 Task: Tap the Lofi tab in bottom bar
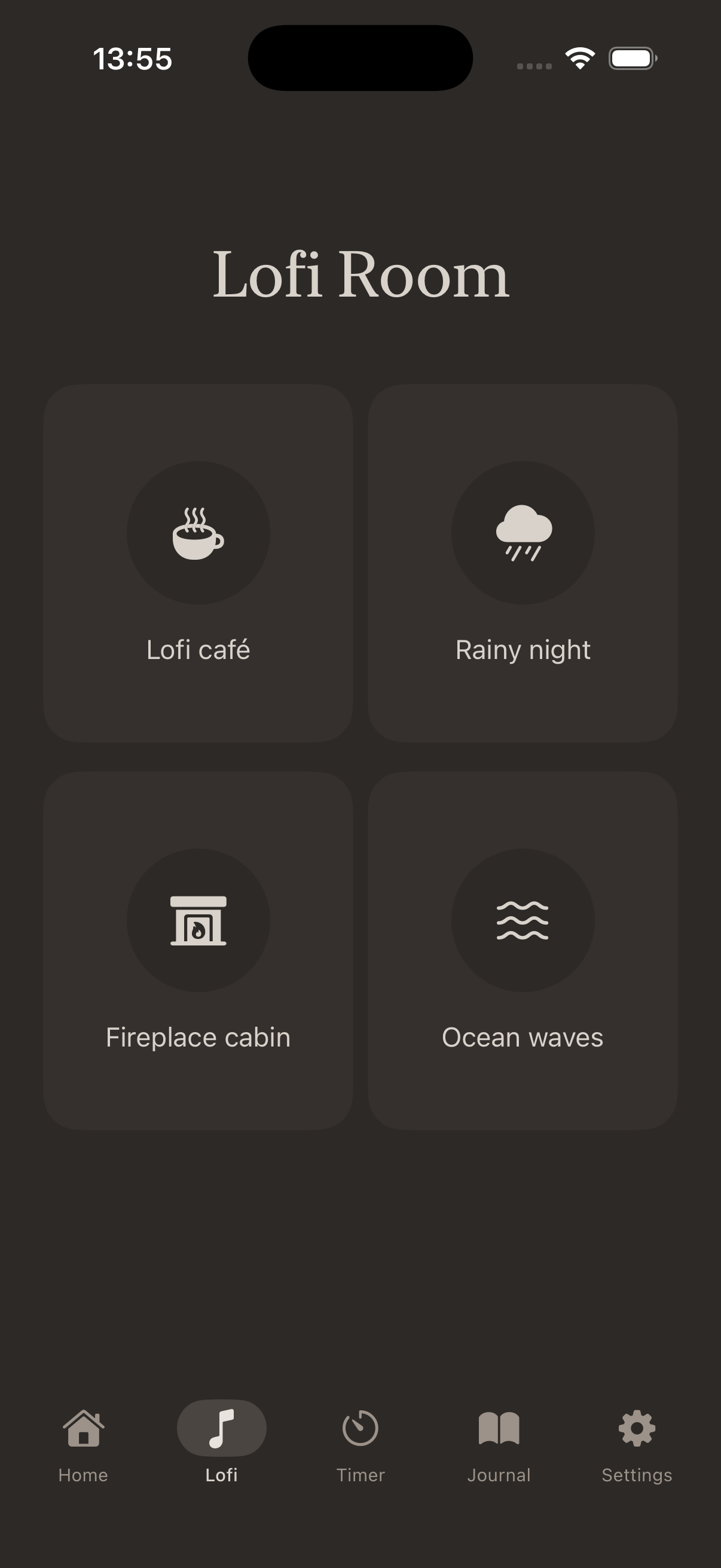coord(221,1442)
